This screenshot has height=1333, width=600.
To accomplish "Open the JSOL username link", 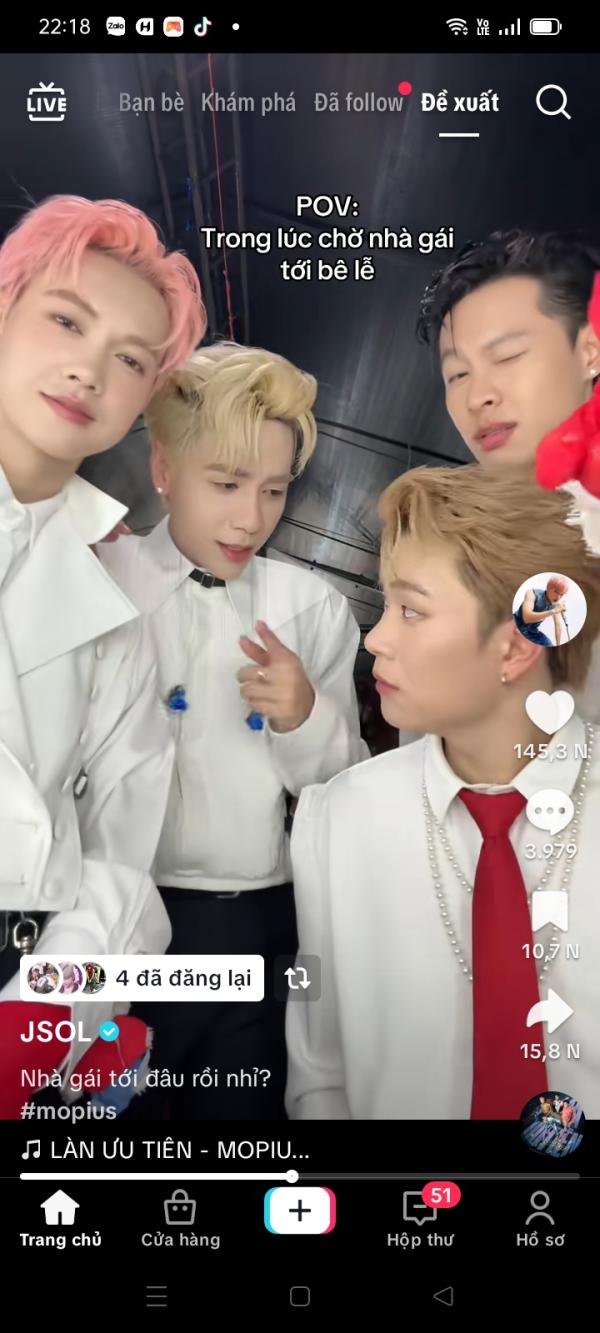I will (x=56, y=1032).
